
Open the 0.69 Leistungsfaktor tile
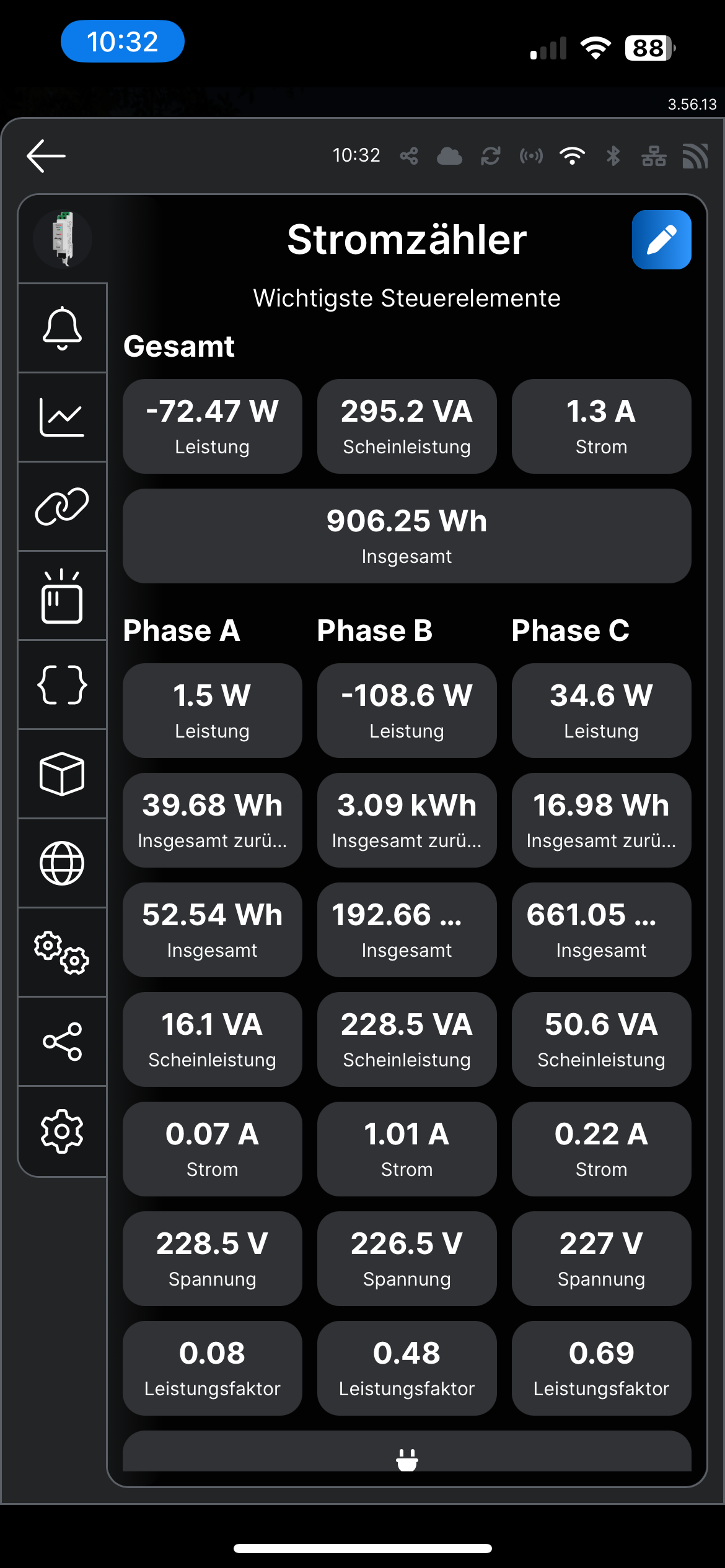point(602,1369)
